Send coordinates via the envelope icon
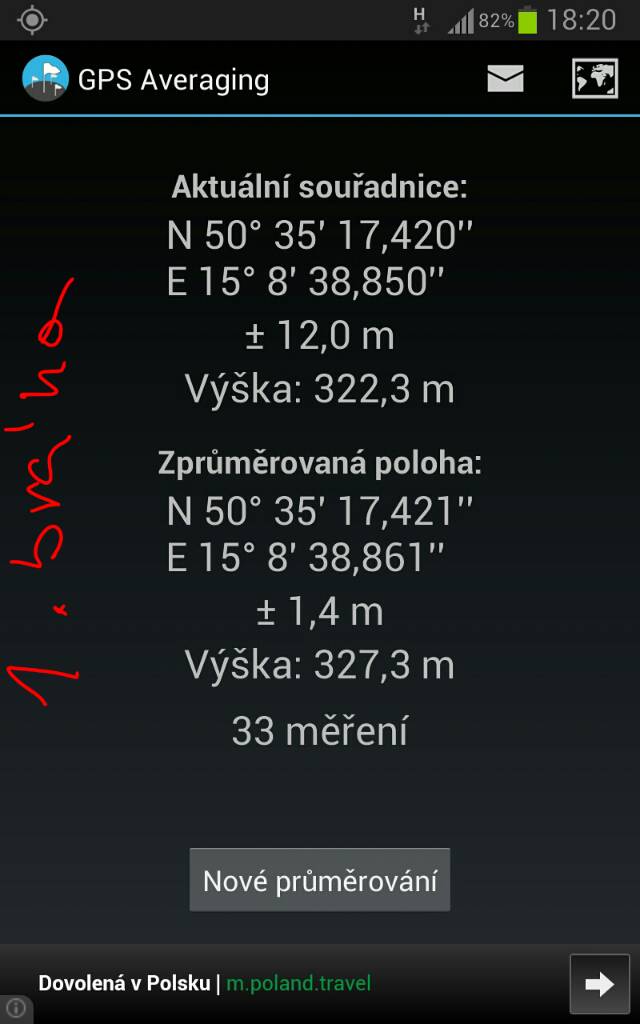Image resolution: width=640 pixels, height=1024 pixels. (505, 79)
